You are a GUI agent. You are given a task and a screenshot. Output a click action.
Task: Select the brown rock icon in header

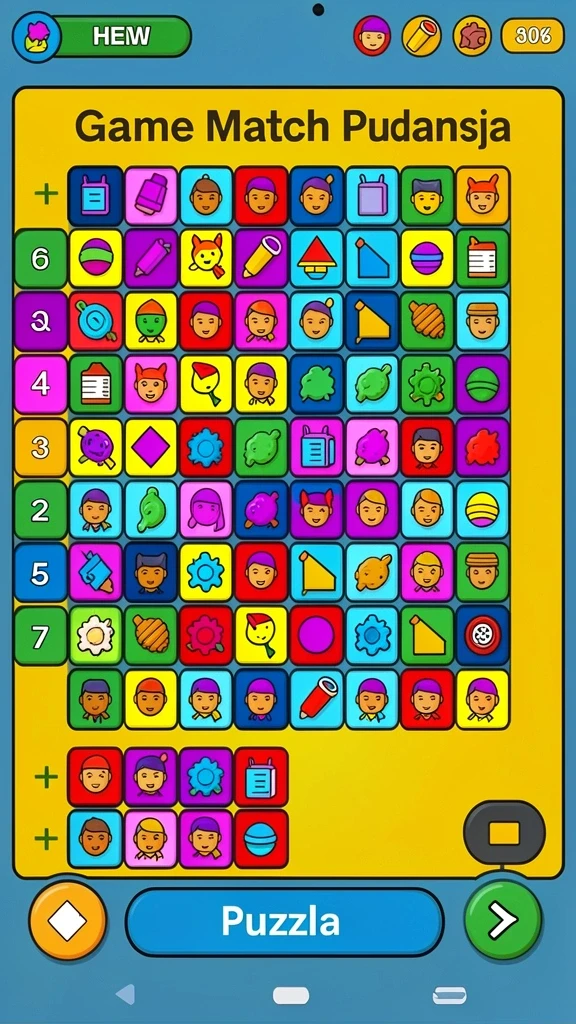tap(472, 35)
